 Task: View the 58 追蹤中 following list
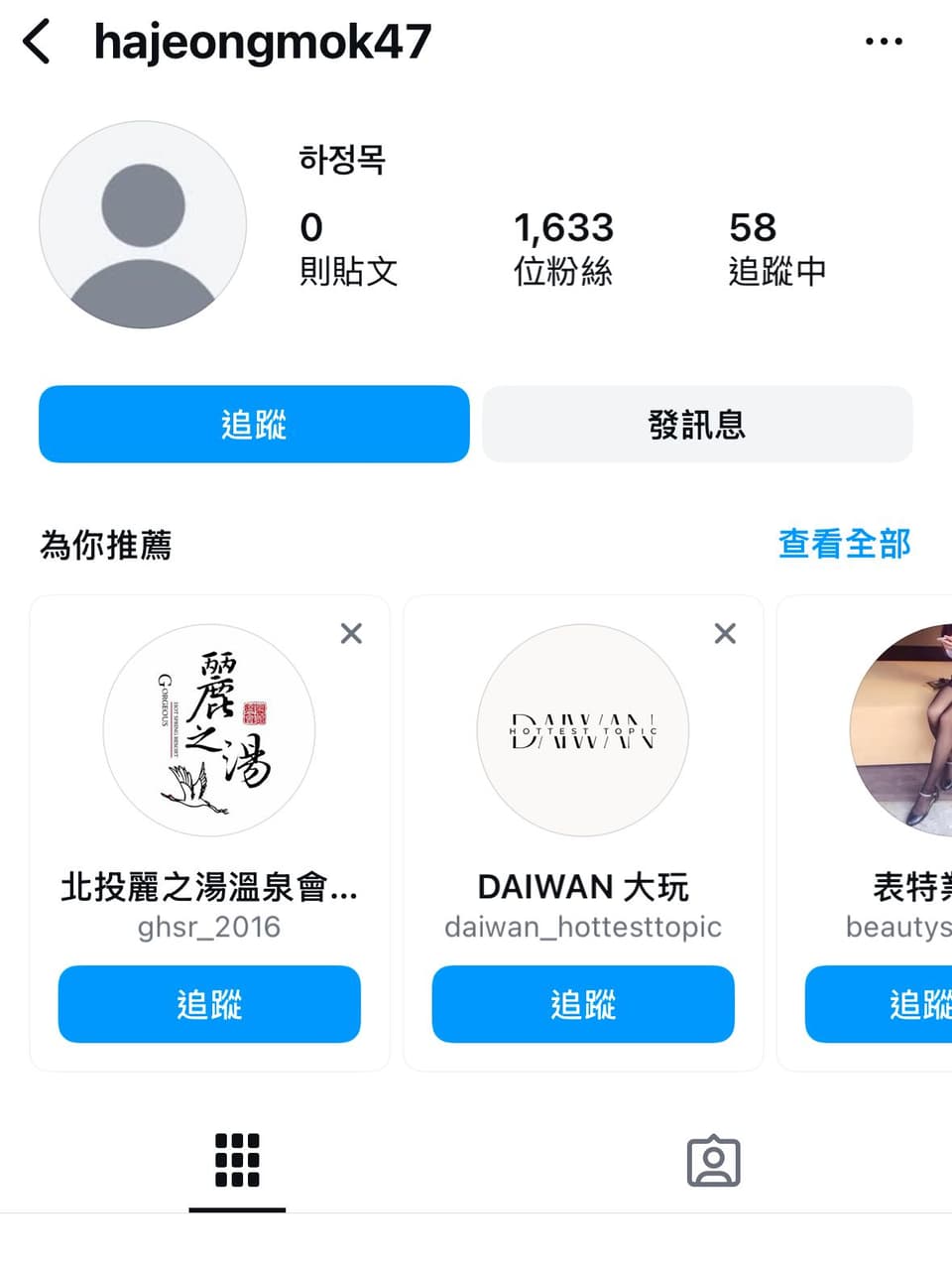click(776, 248)
